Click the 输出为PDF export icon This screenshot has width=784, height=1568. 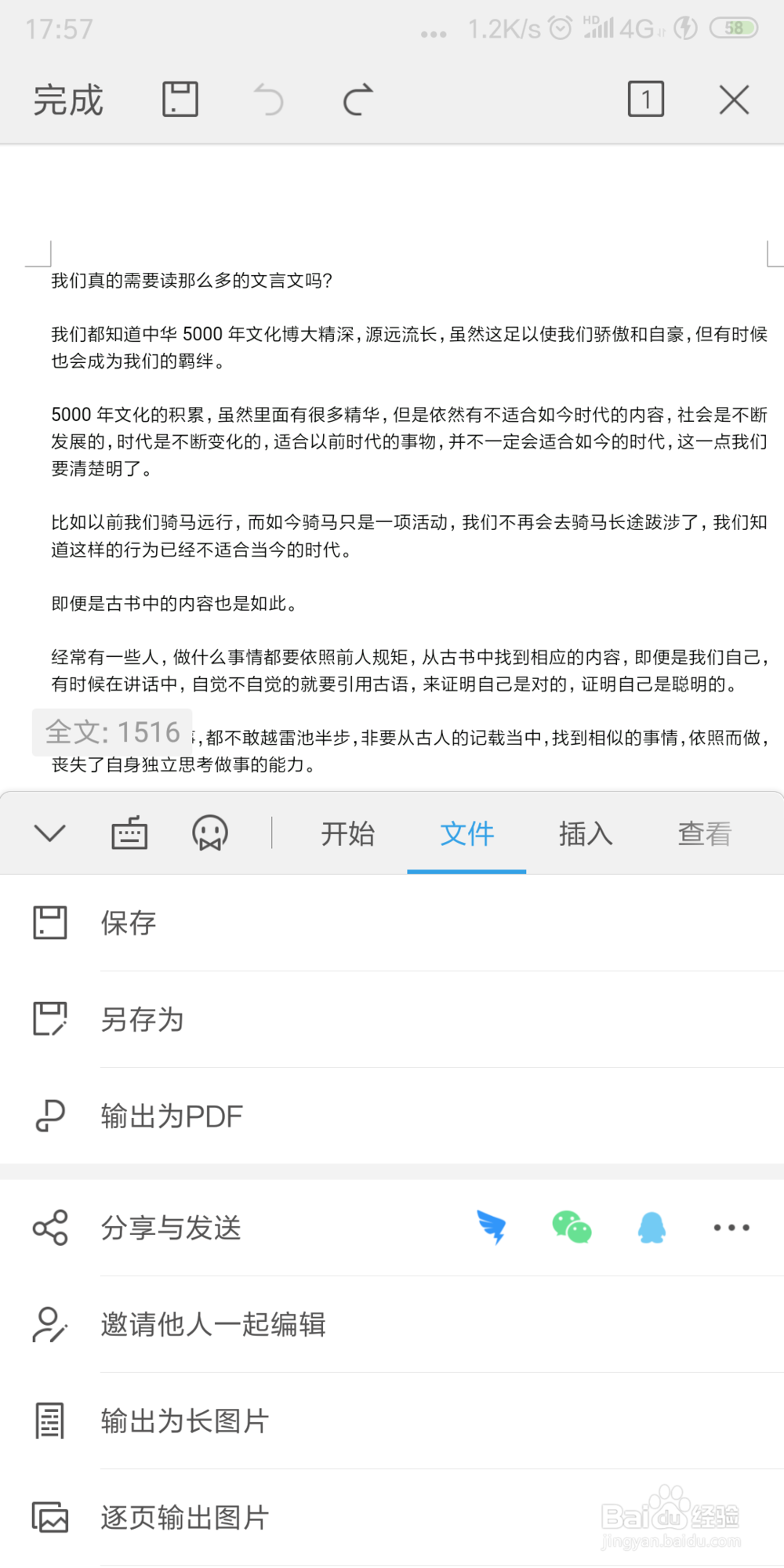pyautogui.click(x=49, y=1116)
